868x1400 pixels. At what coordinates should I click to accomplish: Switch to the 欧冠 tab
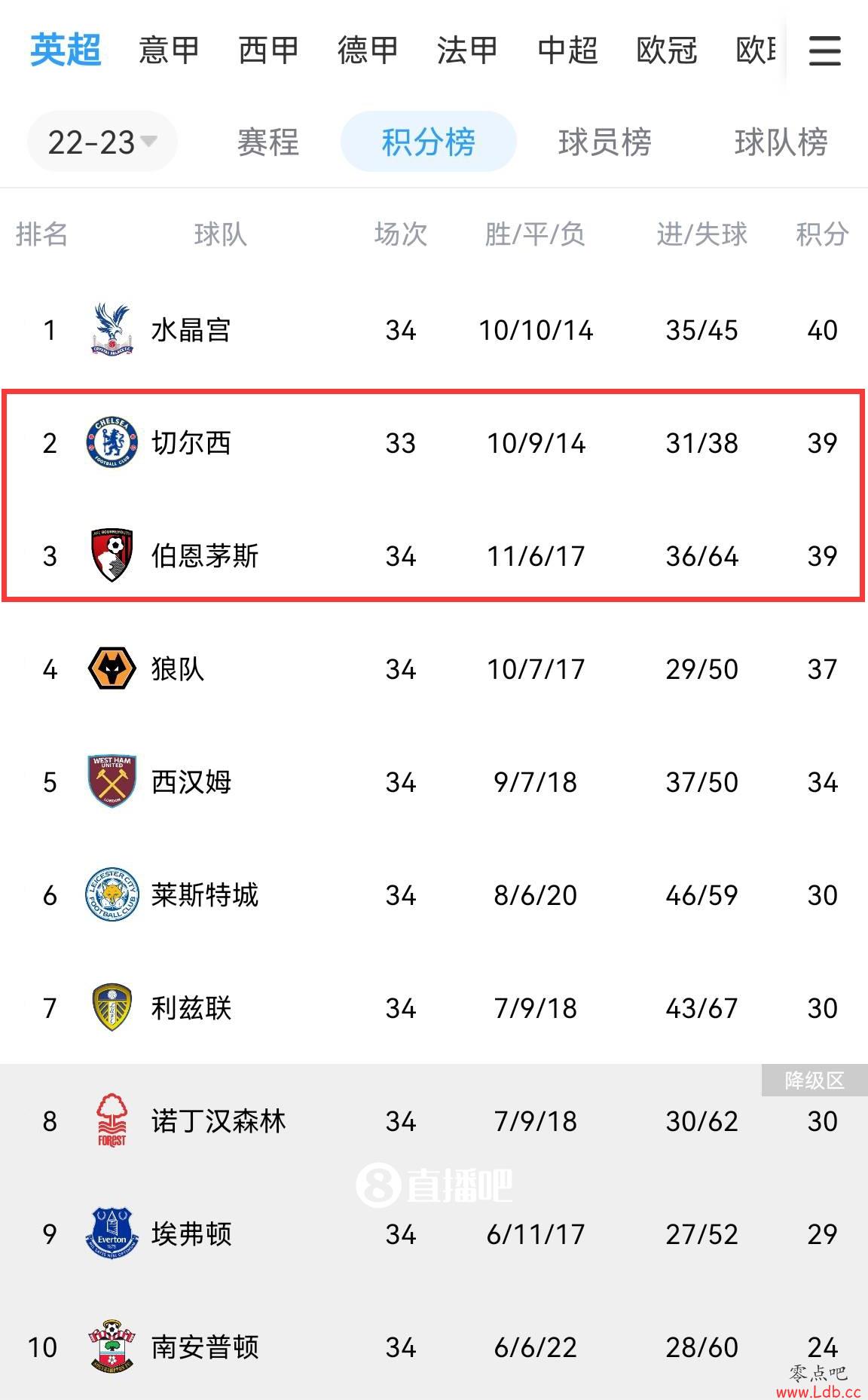tap(667, 50)
